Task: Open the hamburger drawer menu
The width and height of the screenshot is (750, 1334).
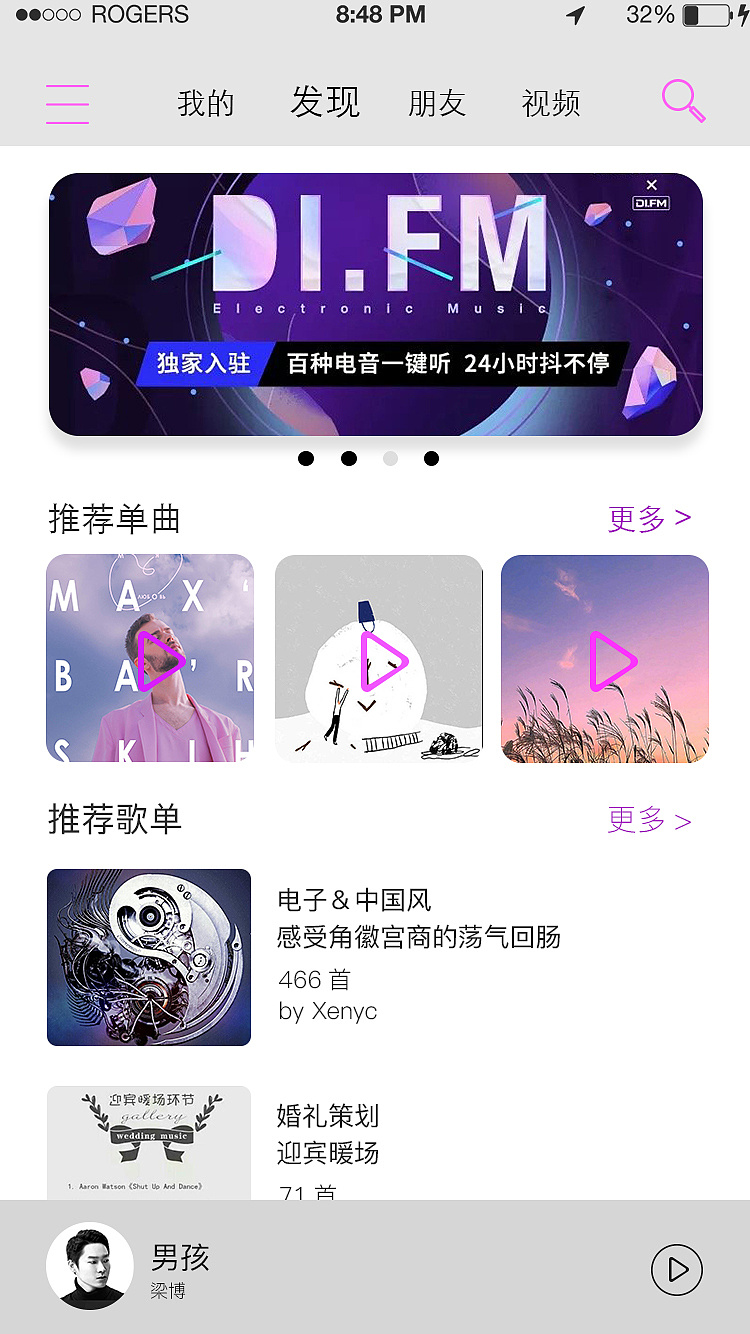Action: point(67,103)
